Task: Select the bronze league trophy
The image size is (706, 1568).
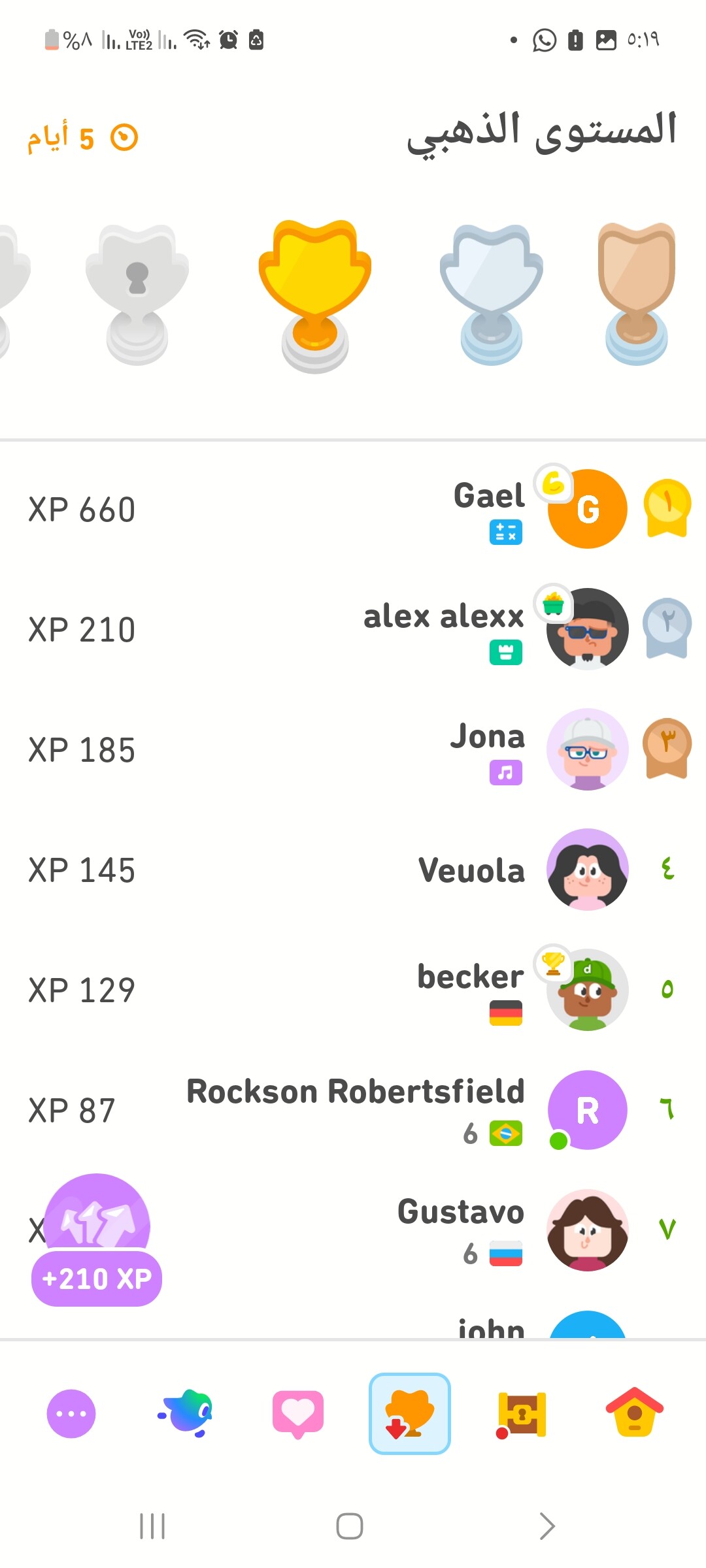Action: click(637, 294)
